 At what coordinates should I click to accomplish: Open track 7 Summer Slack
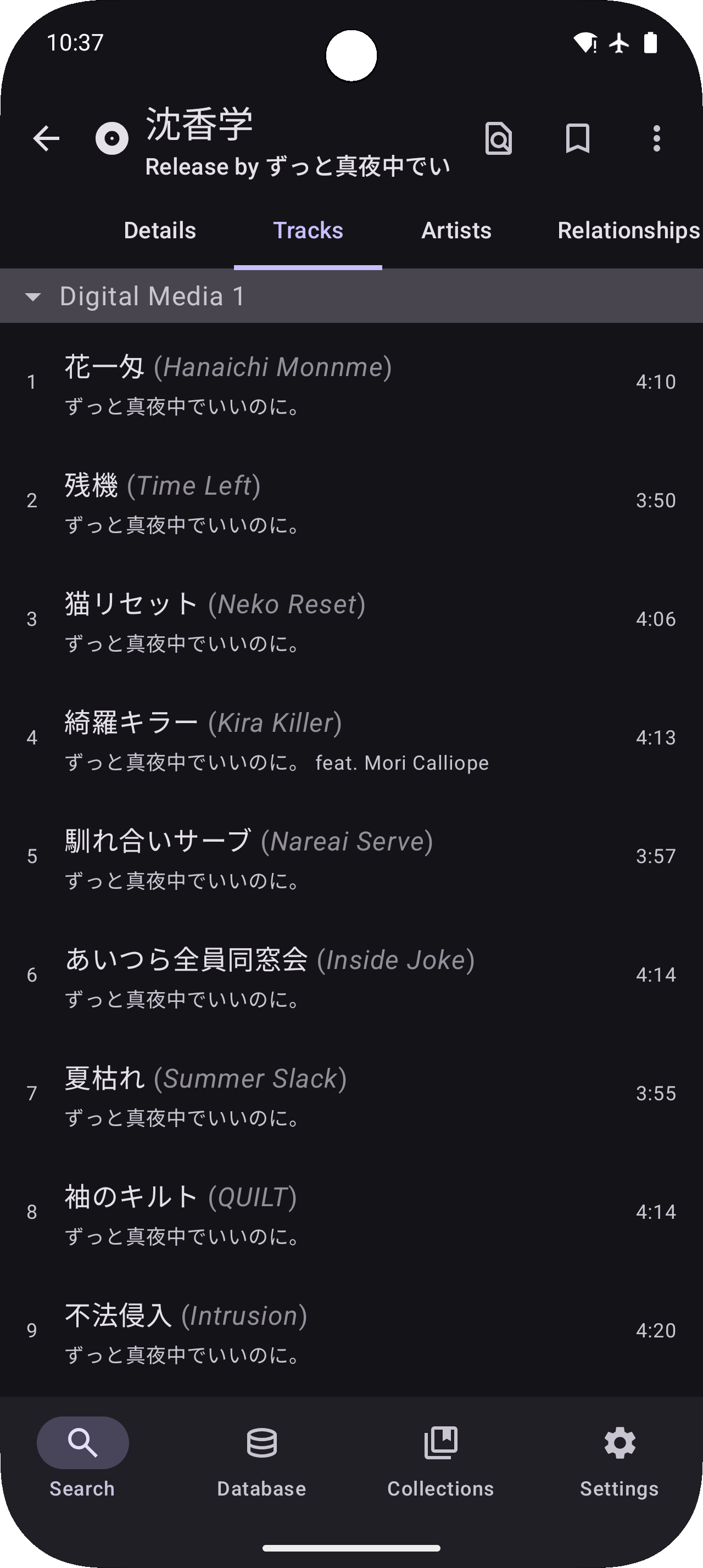[304, 1094]
